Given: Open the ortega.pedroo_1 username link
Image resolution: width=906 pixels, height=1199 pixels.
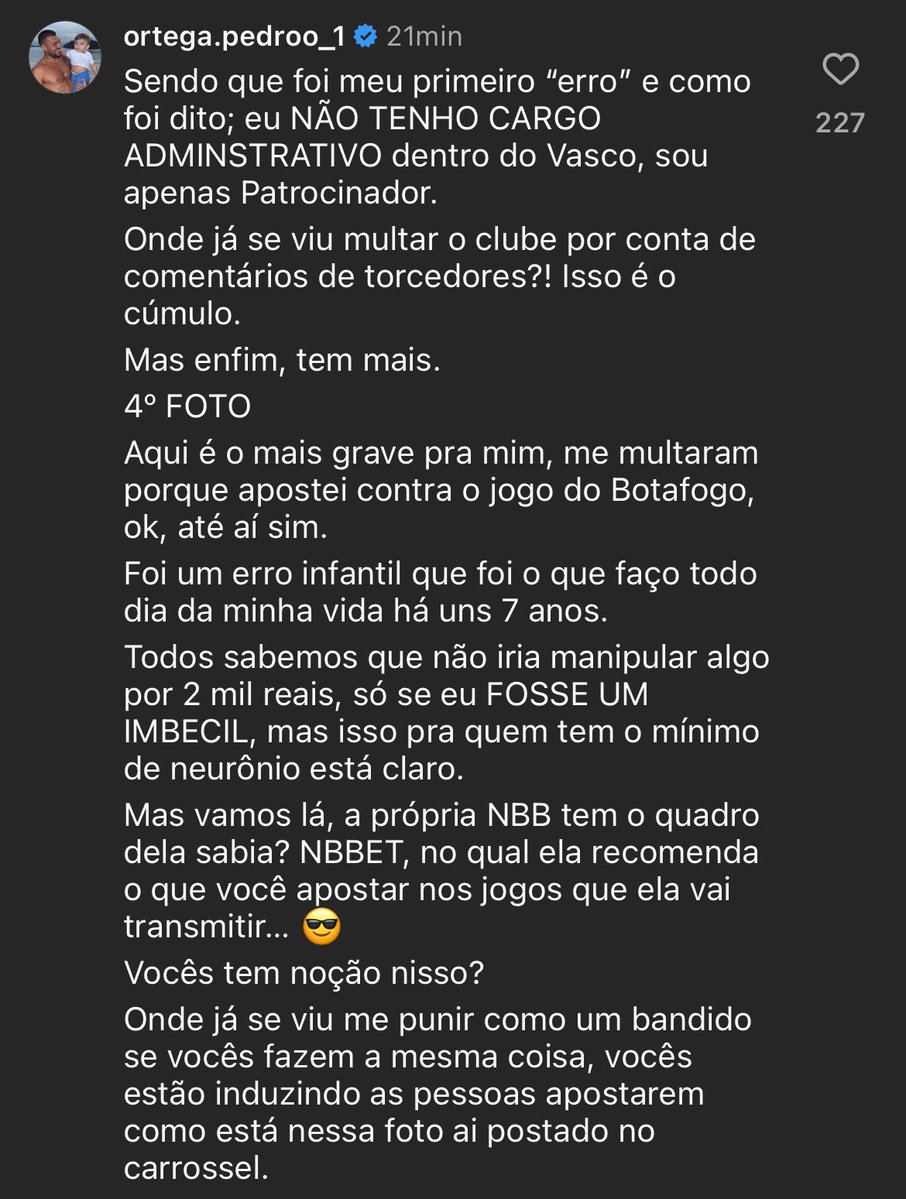Looking at the screenshot, I should pyautogui.click(x=235, y=36).
